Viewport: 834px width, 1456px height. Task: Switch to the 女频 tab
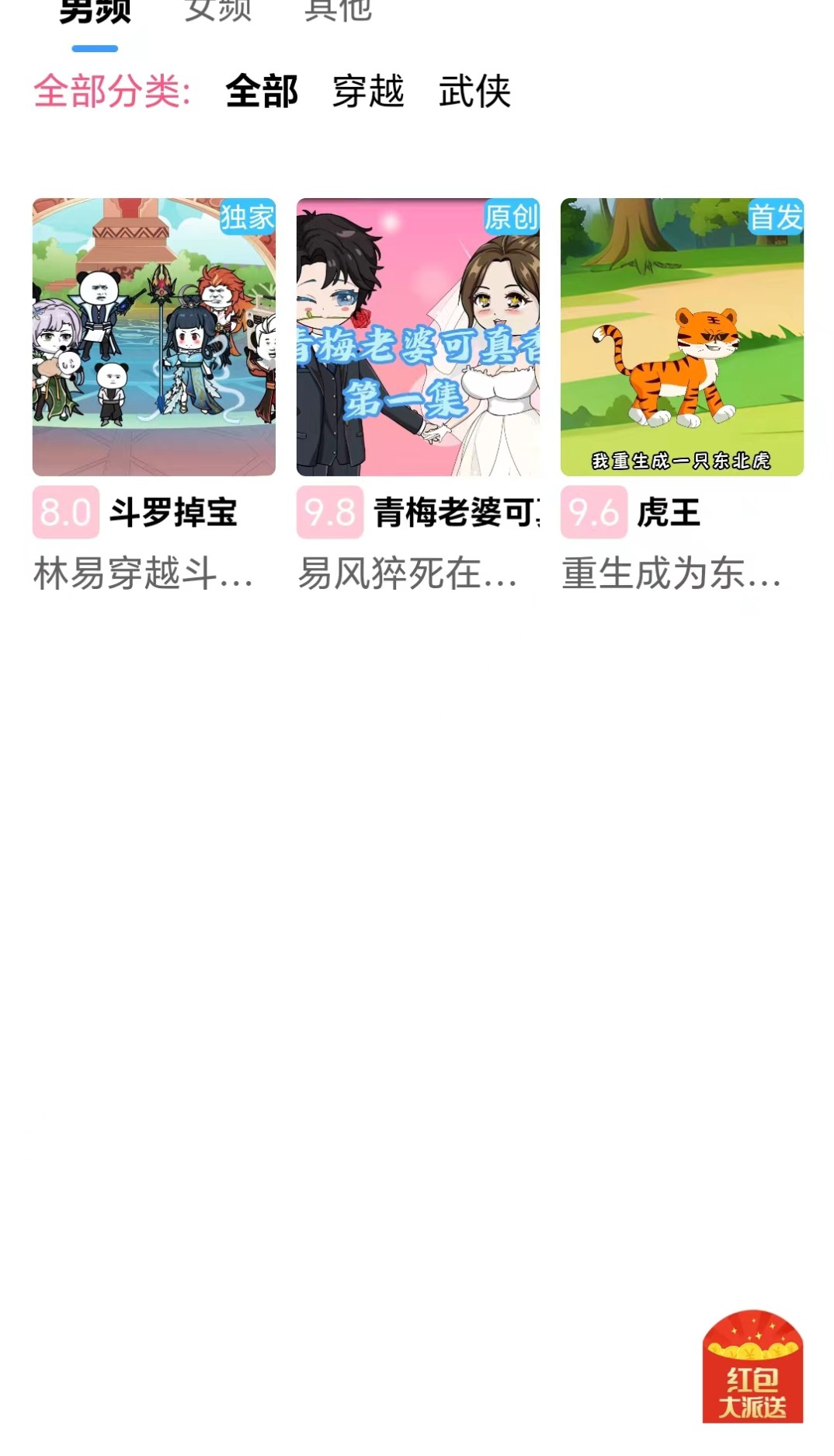[219, 8]
